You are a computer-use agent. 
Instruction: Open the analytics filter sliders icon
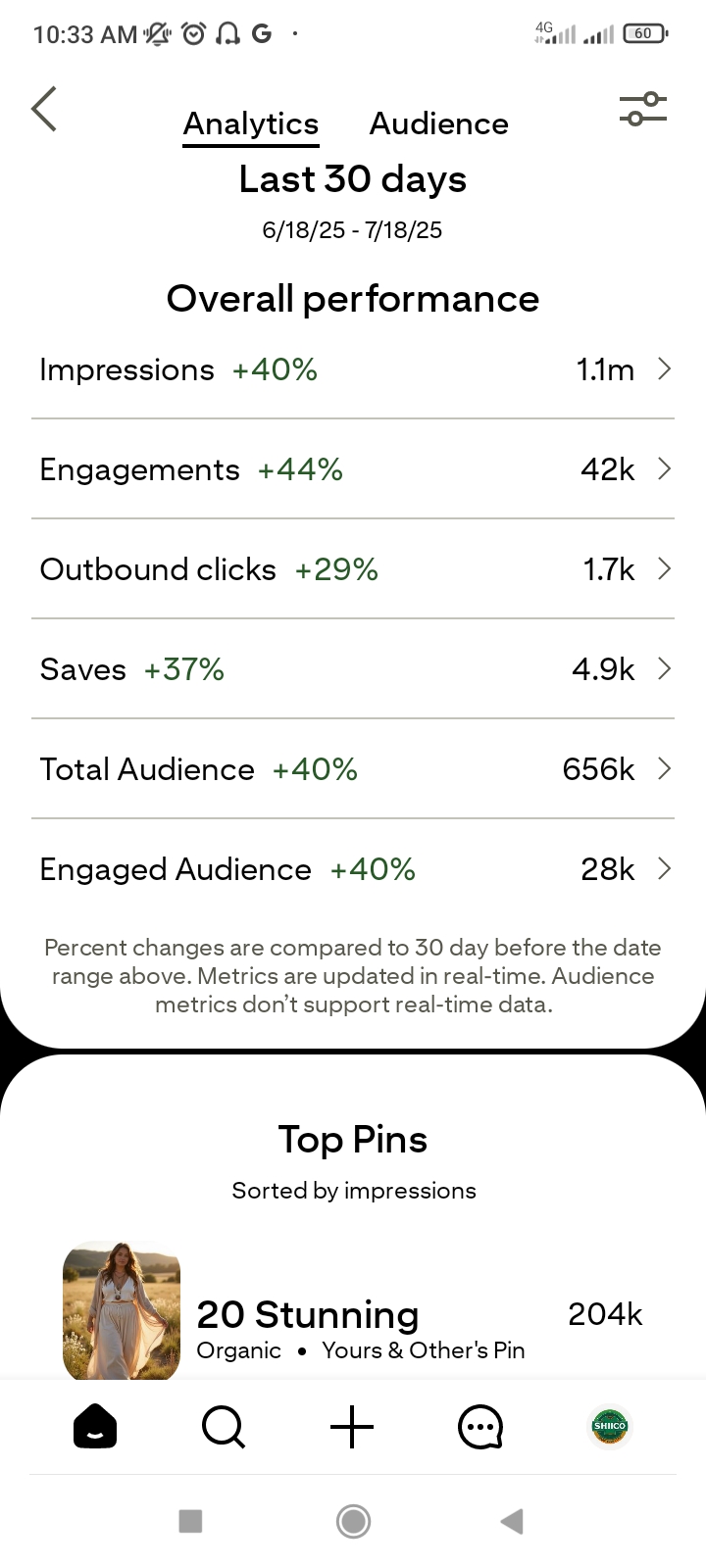(x=643, y=110)
